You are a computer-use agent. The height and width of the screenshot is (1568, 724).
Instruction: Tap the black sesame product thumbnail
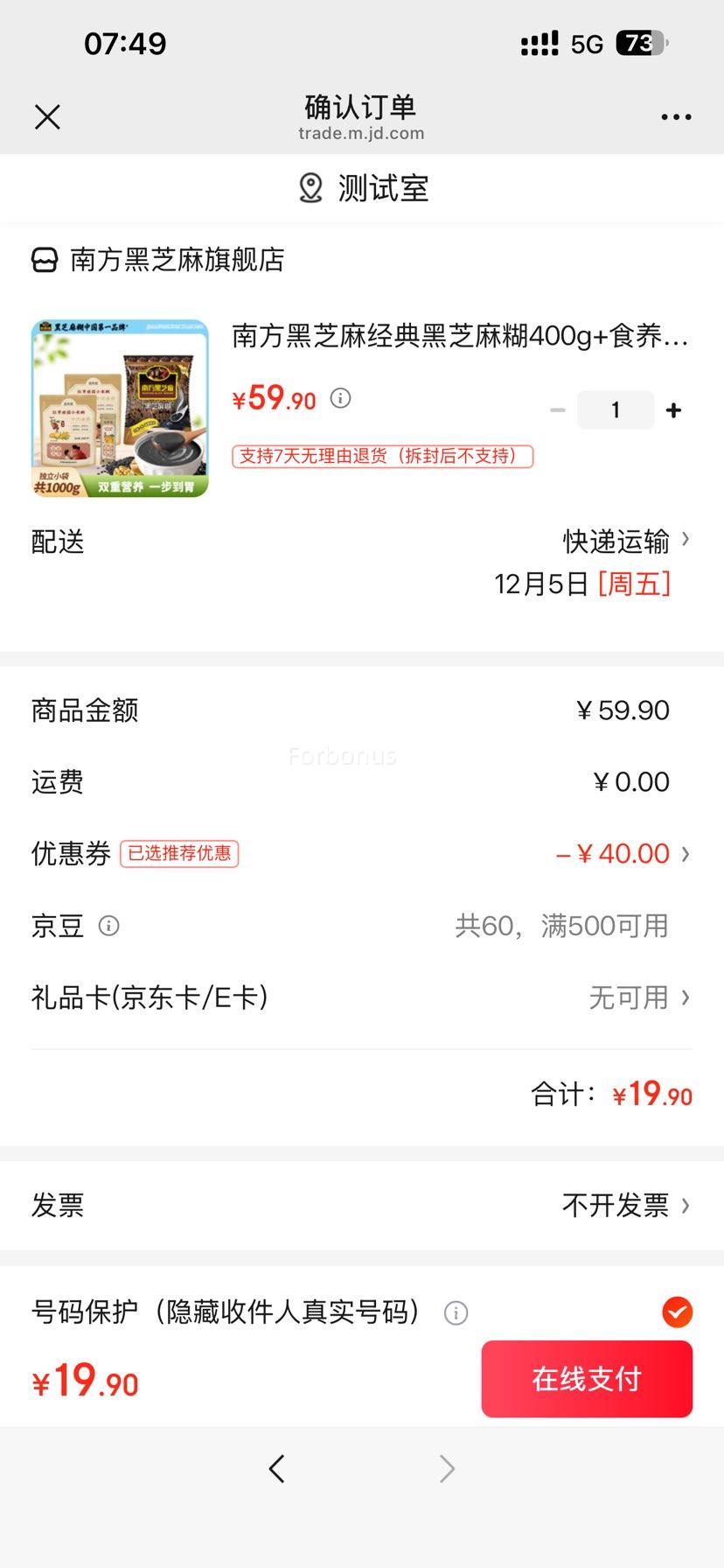pos(119,409)
